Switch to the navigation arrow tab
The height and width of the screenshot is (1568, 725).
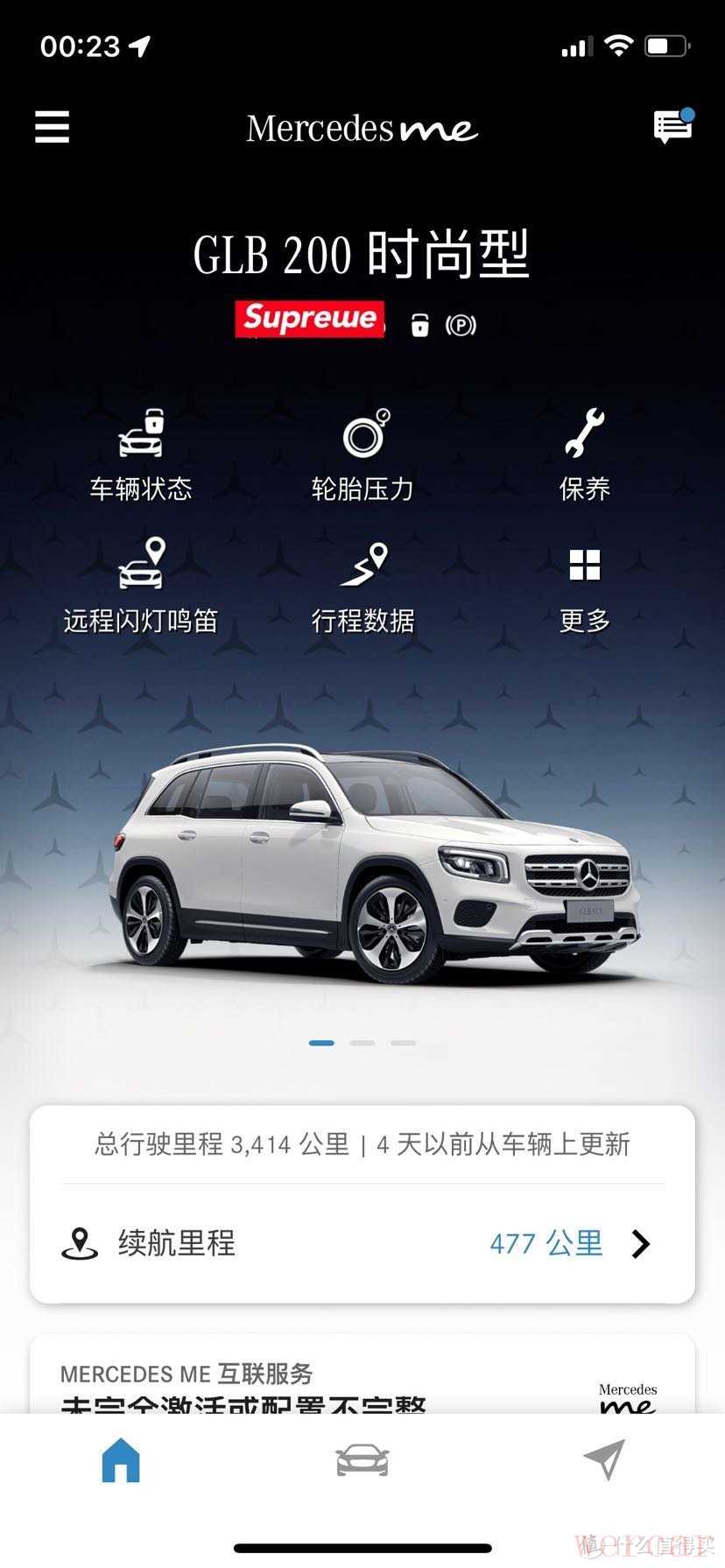coord(604,1460)
